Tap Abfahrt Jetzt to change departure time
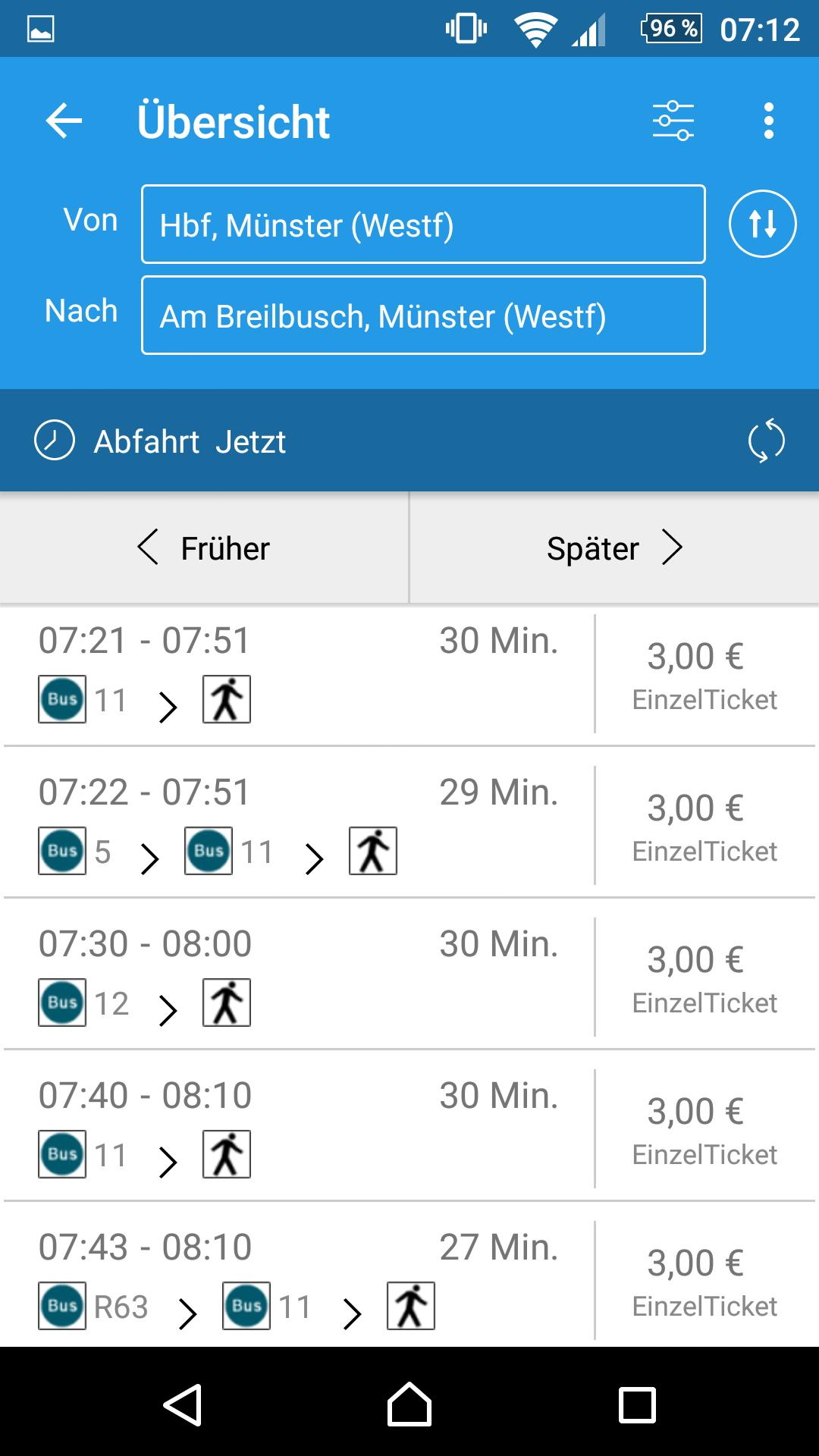This screenshot has height=1456, width=819. pos(190,440)
